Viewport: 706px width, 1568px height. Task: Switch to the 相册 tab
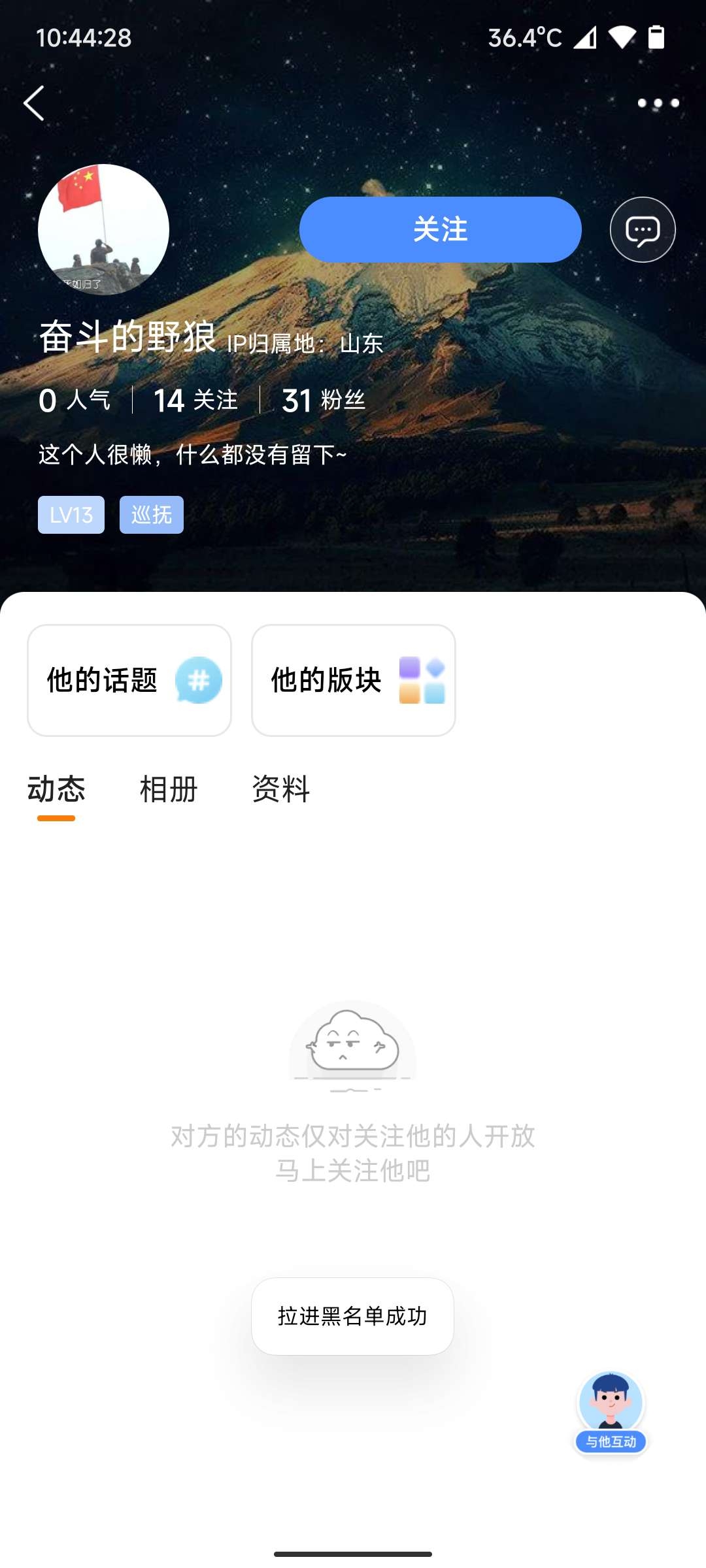169,789
